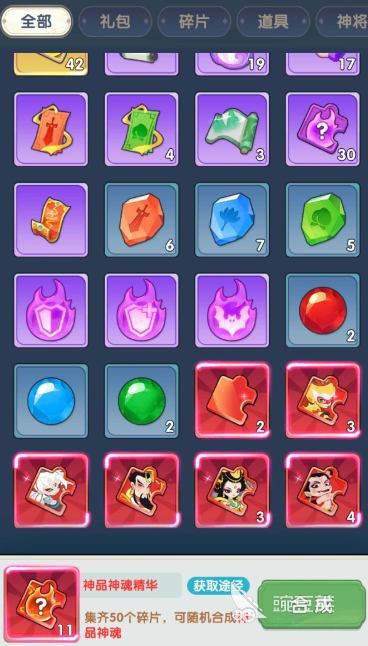This screenshot has width=368, height=646.
Task: Select the green scroll item with count 3
Action: [232, 129]
